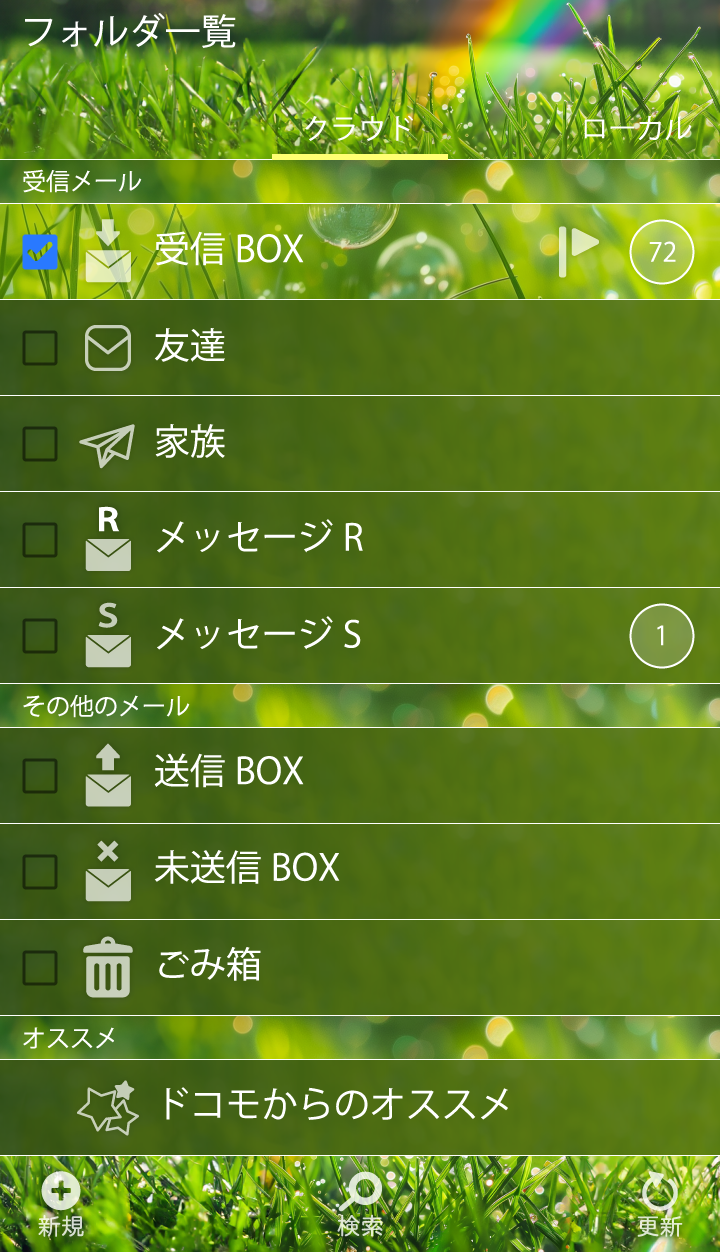Refresh folders with 更新

(659, 1204)
